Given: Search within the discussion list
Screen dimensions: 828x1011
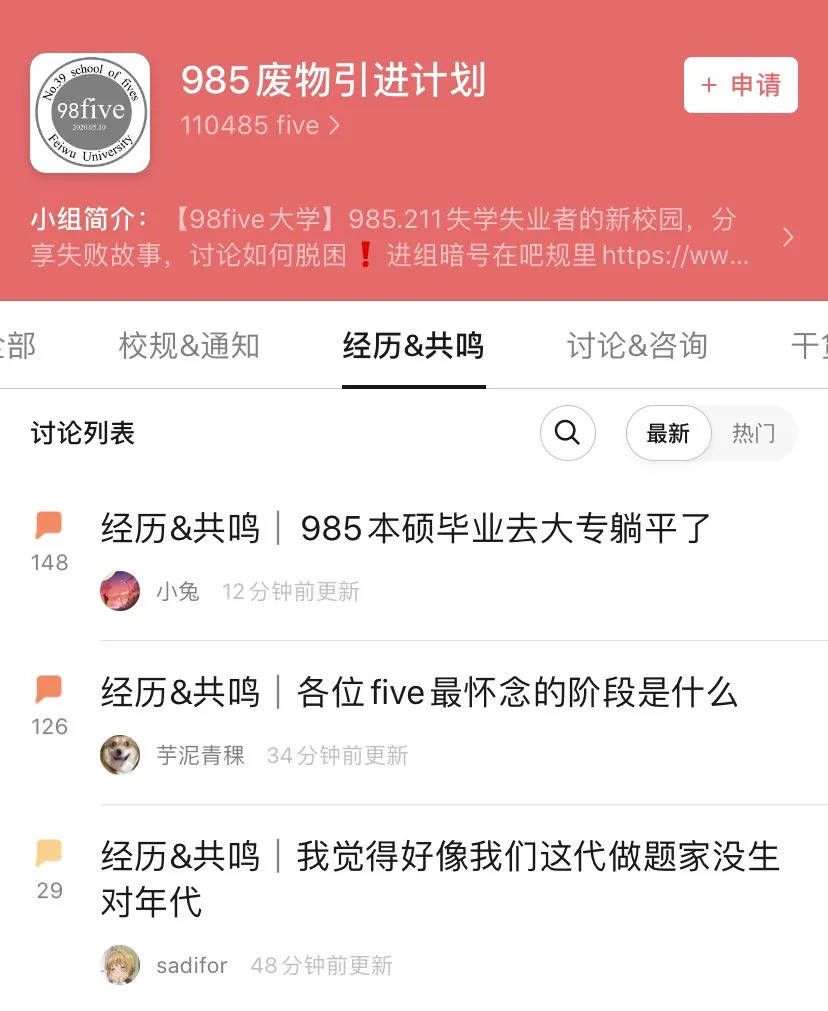Looking at the screenshot, I should pos(567,433).
